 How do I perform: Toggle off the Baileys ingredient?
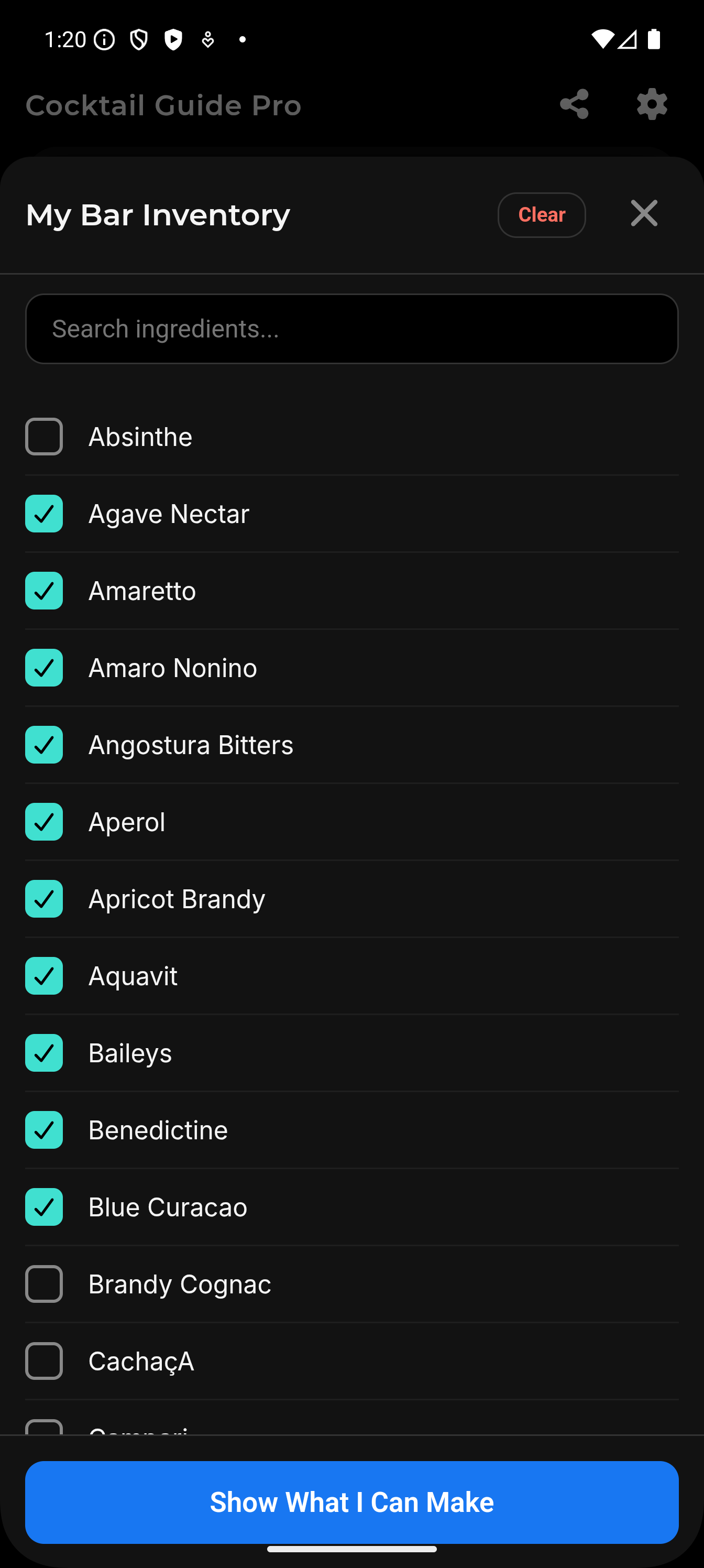pos(44,1053)
